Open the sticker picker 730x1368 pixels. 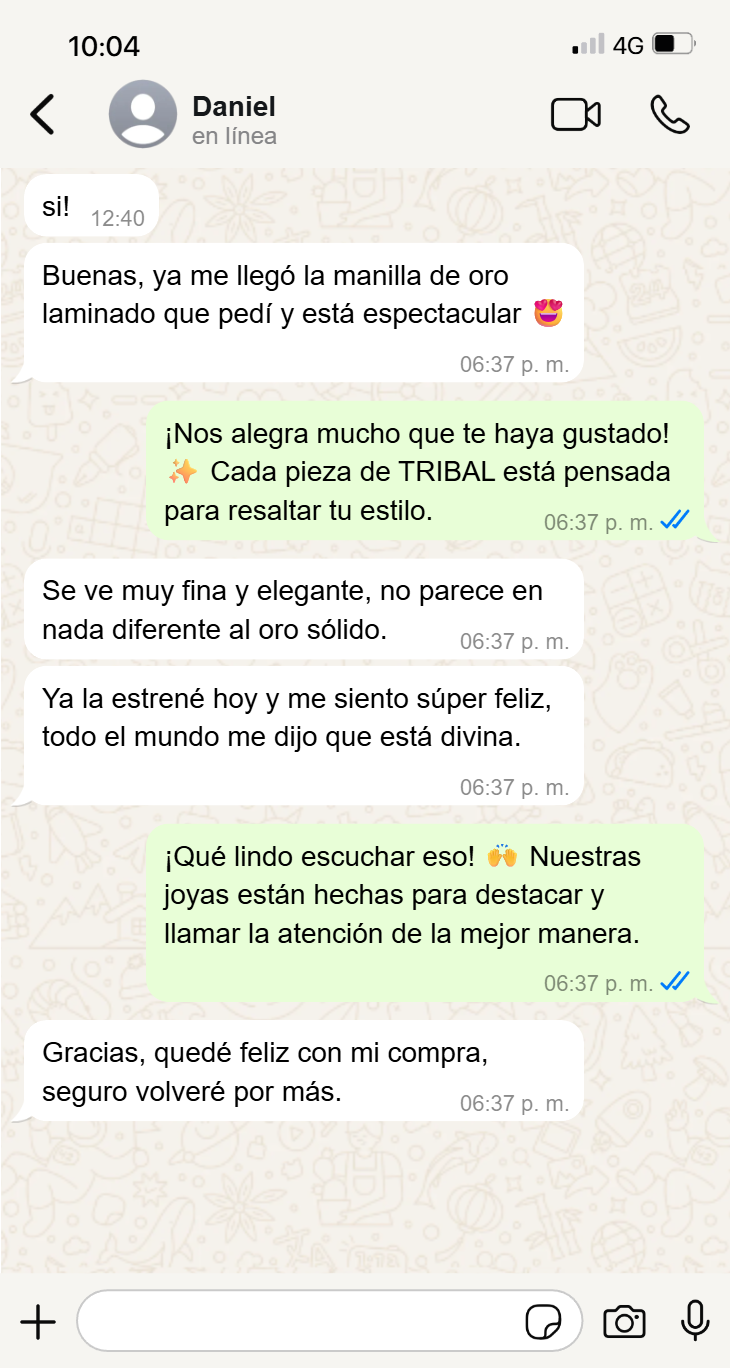[543, 1322]
